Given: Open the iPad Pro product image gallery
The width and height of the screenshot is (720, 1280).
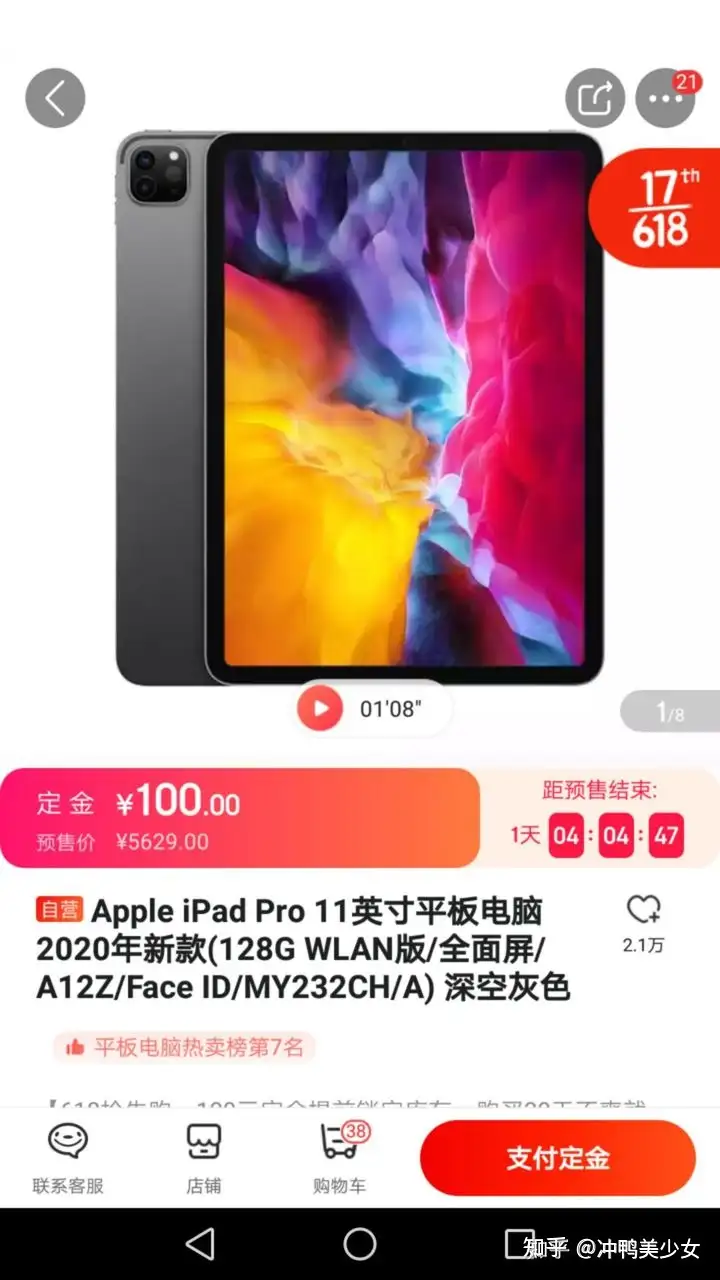Looking at the screenshot, I should (360, 410).
